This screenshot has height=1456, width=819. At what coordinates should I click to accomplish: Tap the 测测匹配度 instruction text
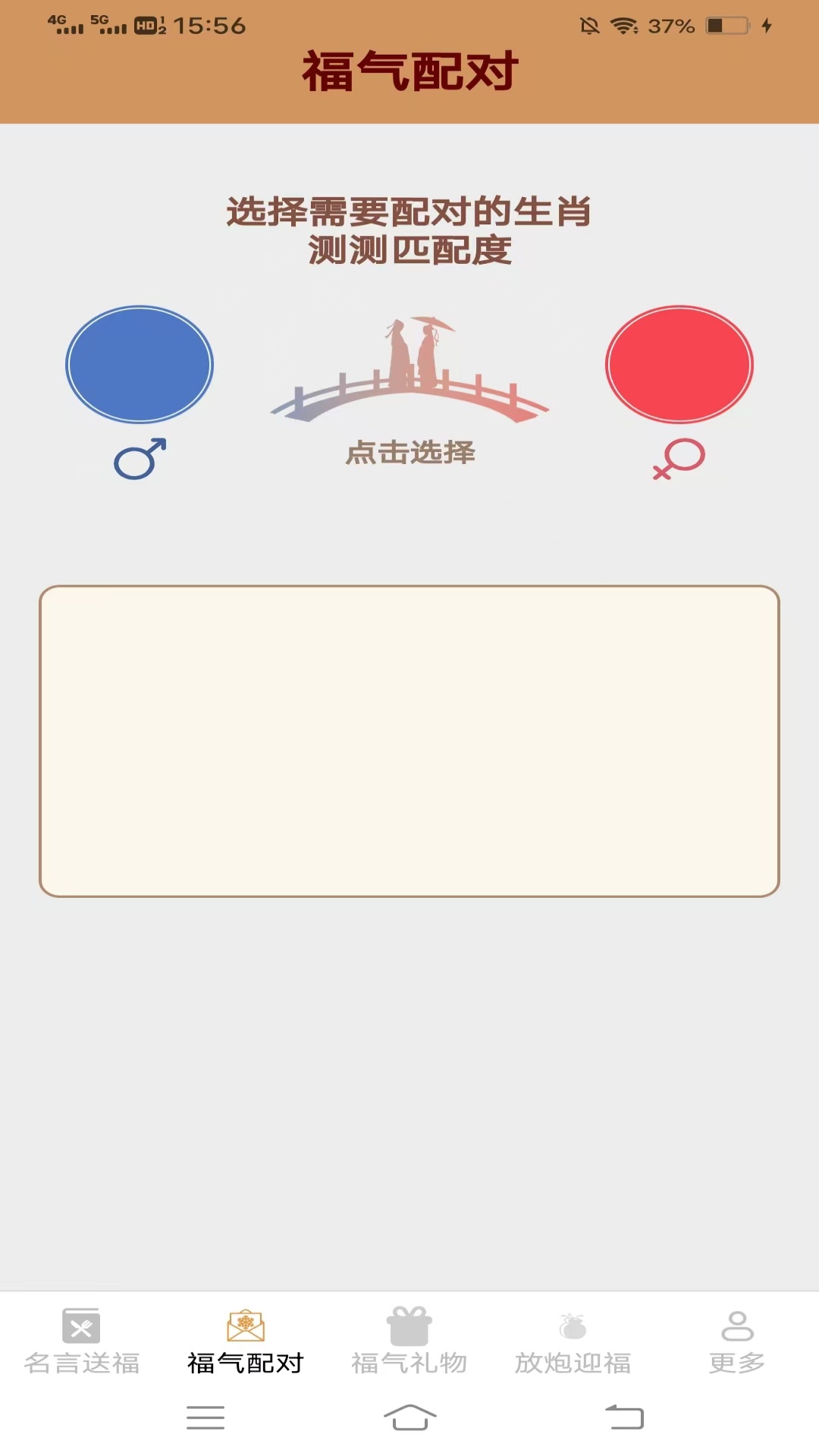coord(409,251)
